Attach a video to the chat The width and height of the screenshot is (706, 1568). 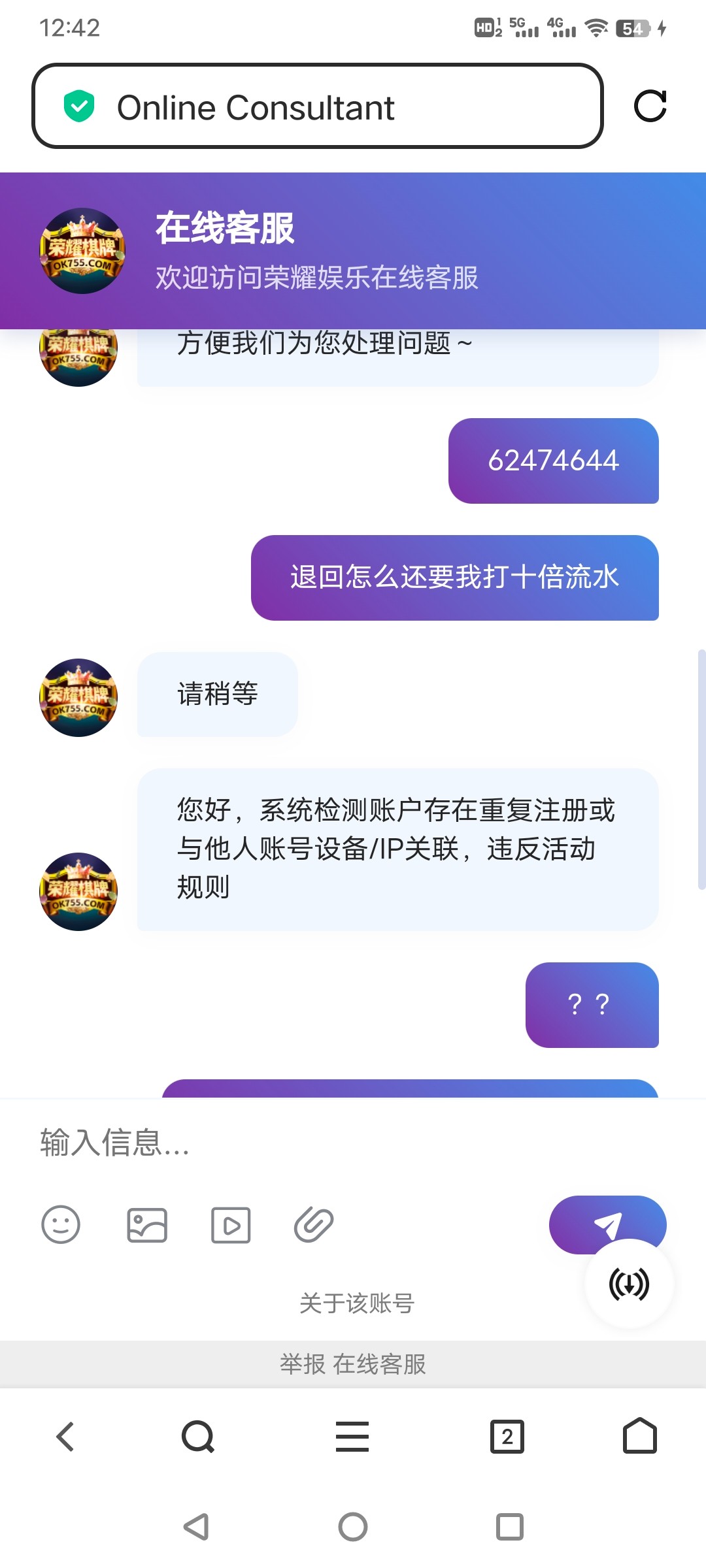click(231, 1225)
